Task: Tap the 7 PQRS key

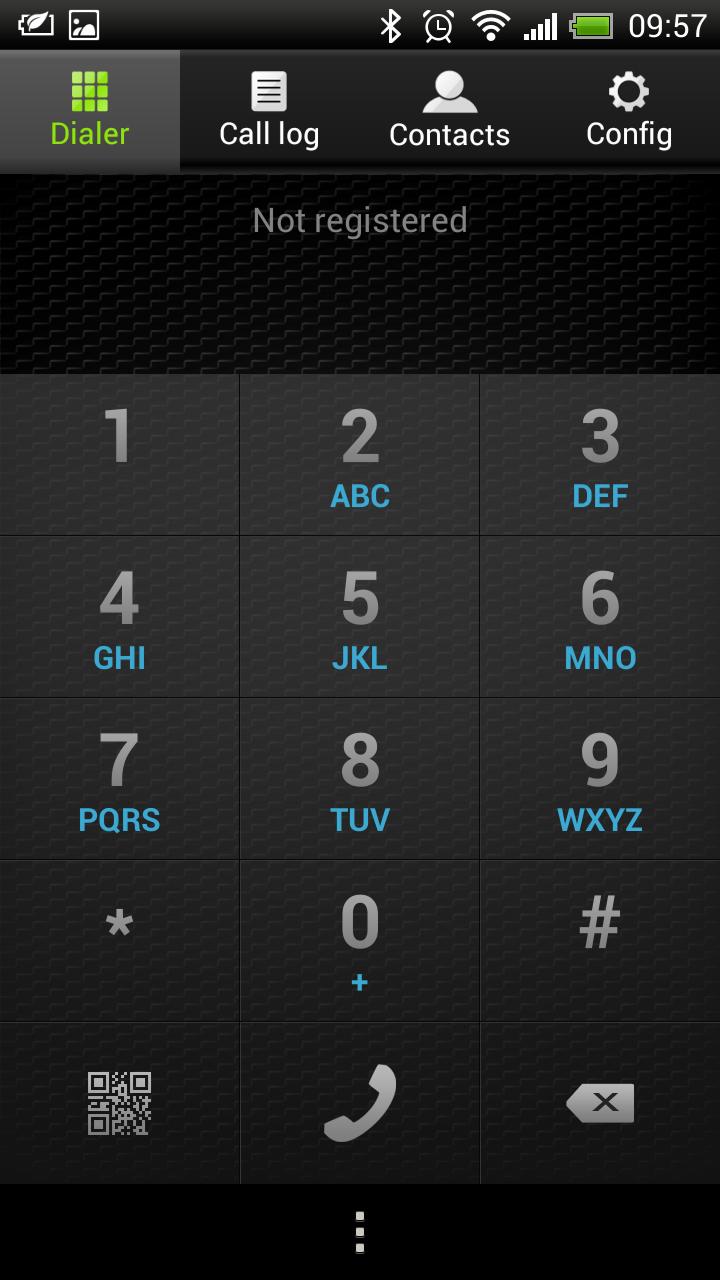Action: tap(119, 779)
